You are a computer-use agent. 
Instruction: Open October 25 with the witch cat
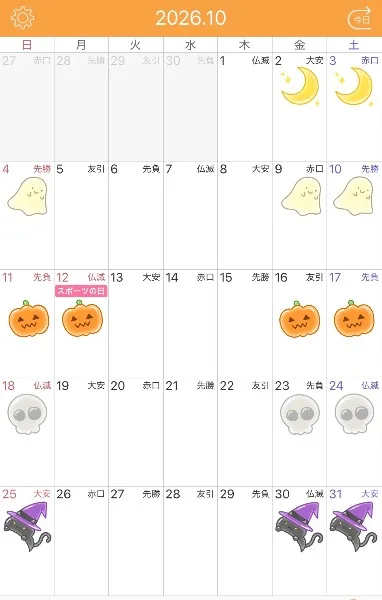(x=27, y=541)
